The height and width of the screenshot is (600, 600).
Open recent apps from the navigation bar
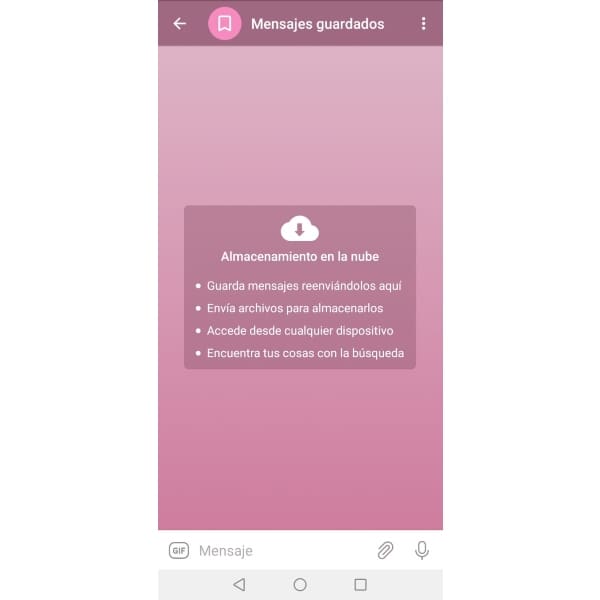coord(361,585)
